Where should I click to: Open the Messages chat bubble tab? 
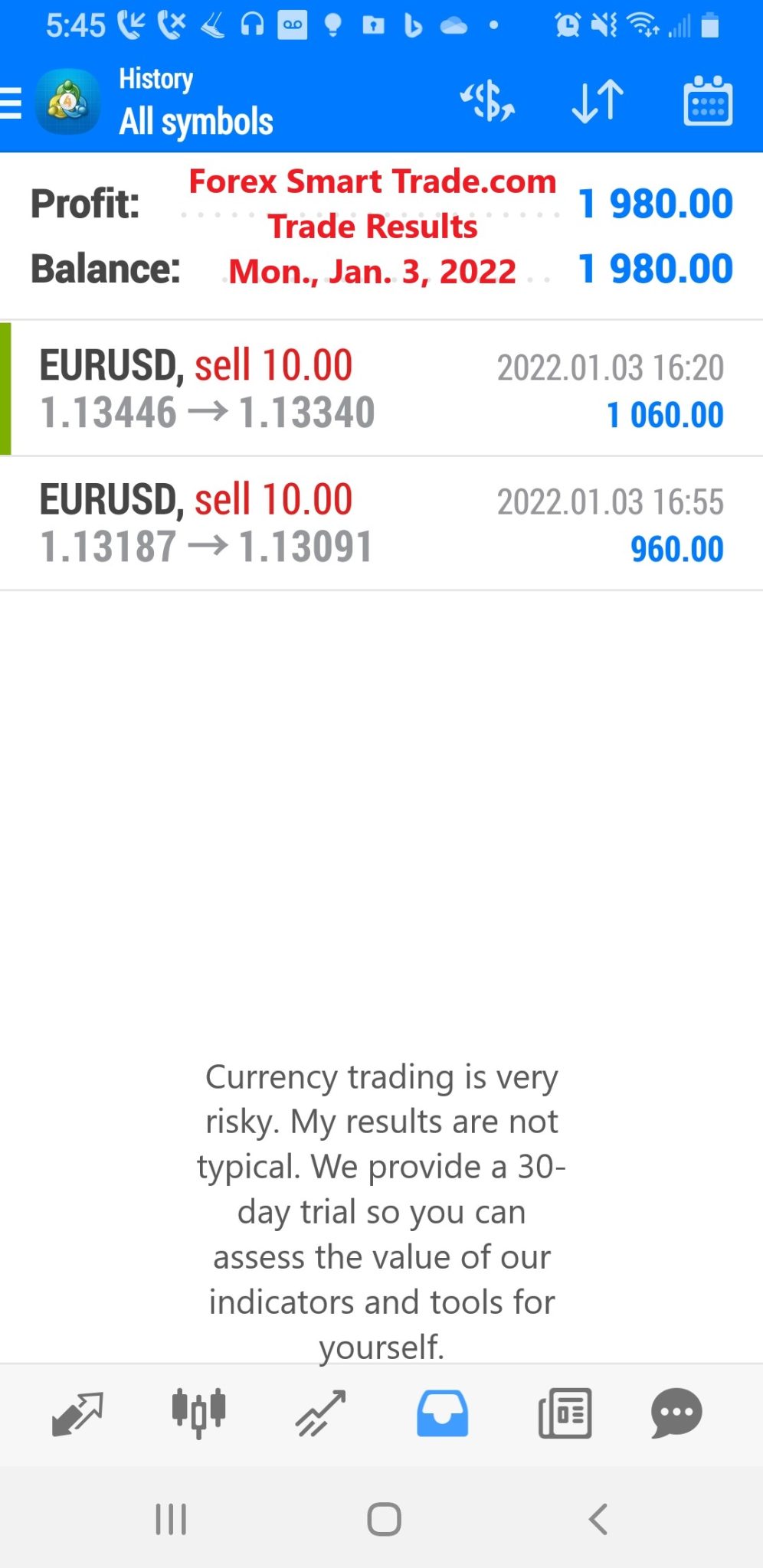(x=676, y=1413)
